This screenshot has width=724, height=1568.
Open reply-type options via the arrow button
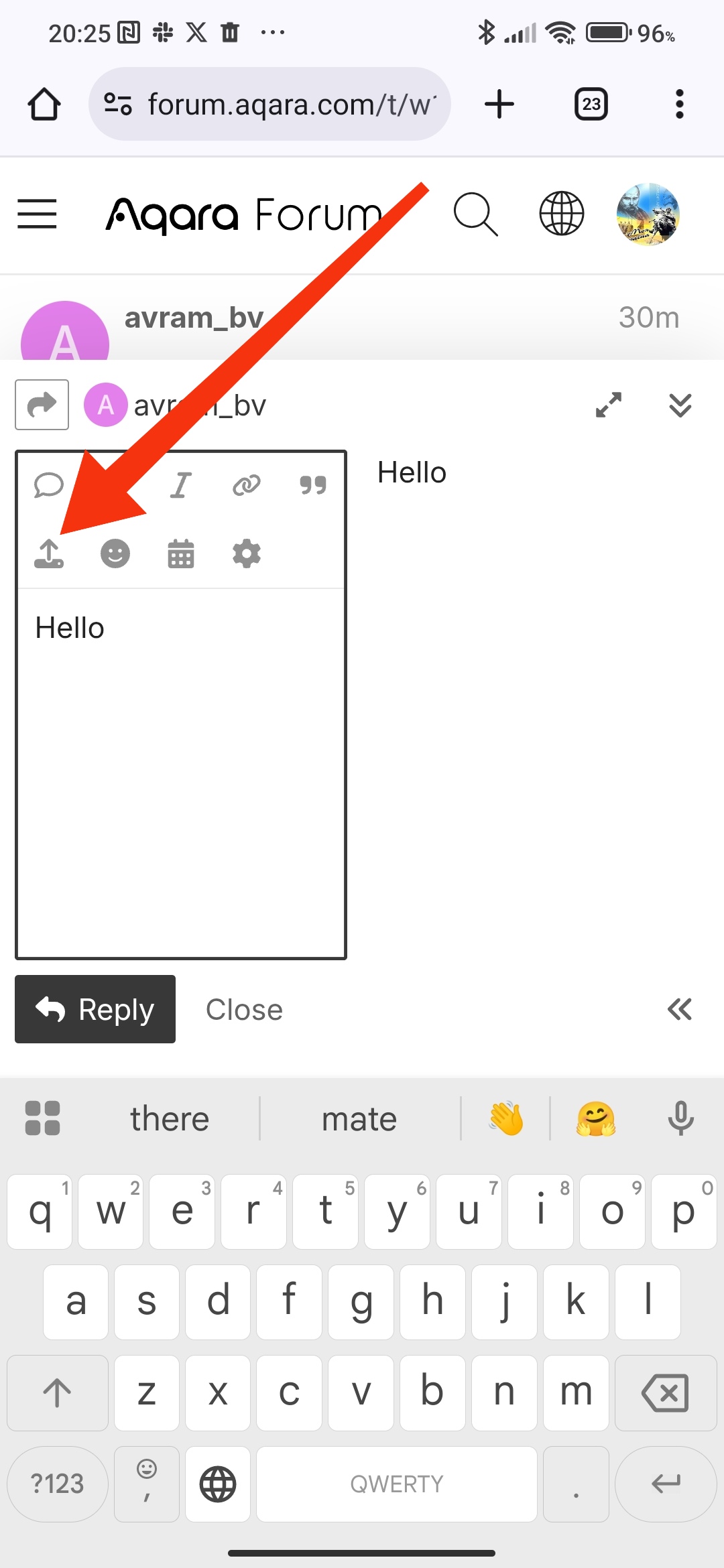coord(42,405)
